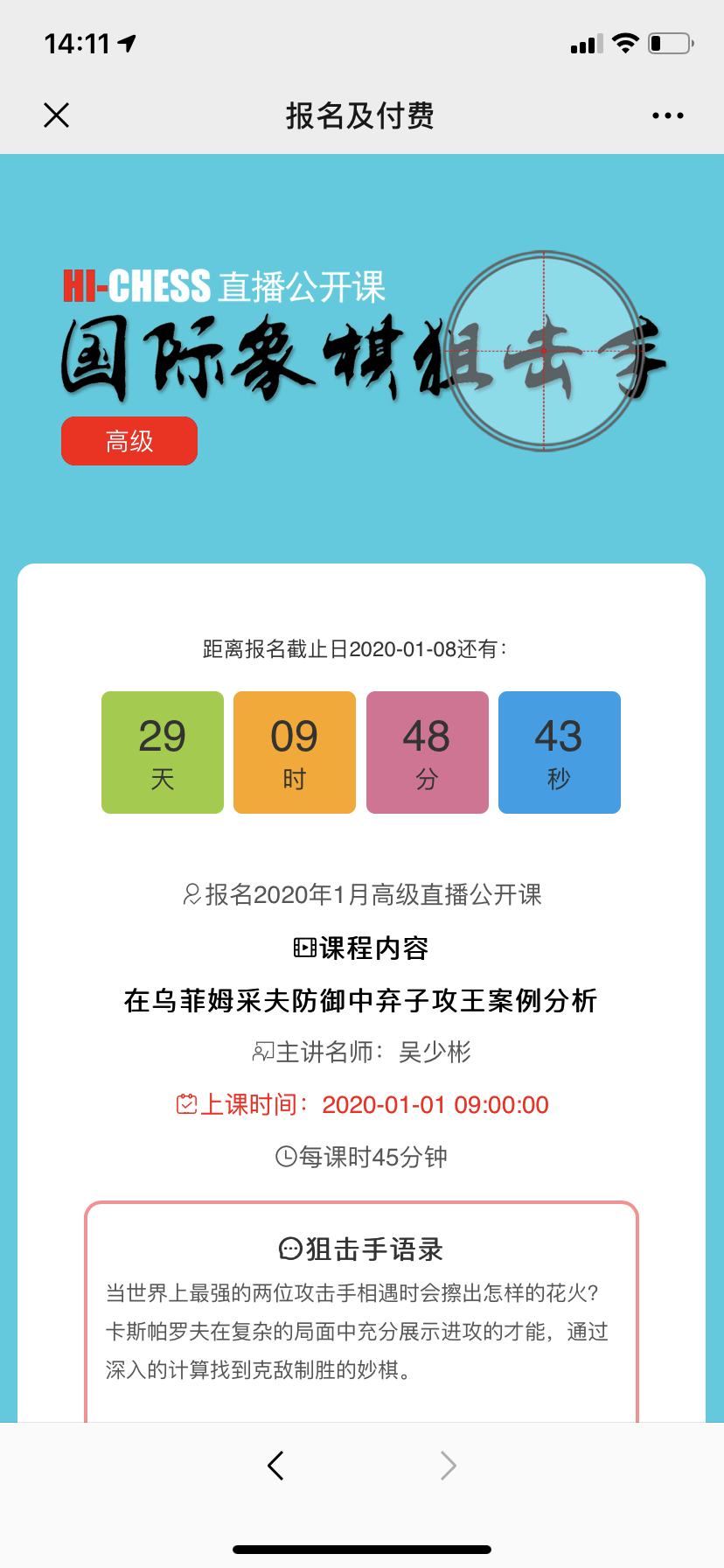Viewport: 724px width, 1568px height.
Task: Close the 报名及付费 page
Action: click(x=56, y=115)
